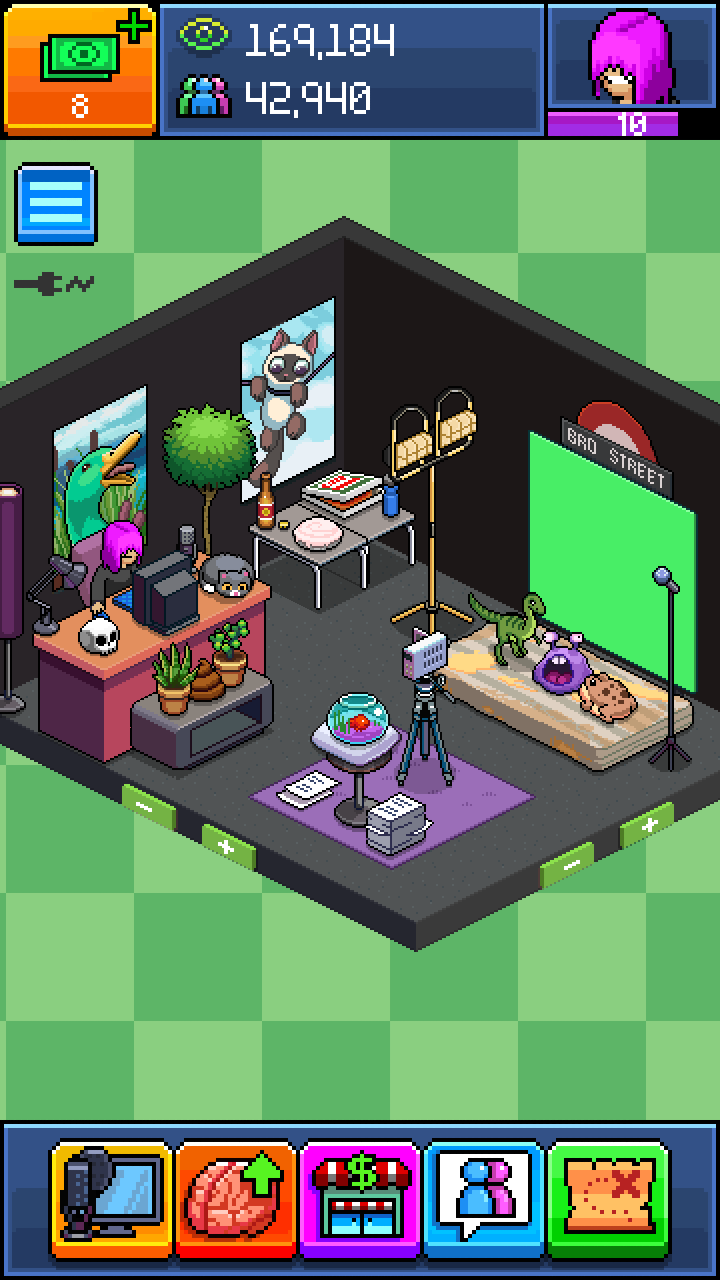Viewport: 720px width, 1280px height.
Task: Open the computer video-making tab
Action: (x=112, y=1198)
